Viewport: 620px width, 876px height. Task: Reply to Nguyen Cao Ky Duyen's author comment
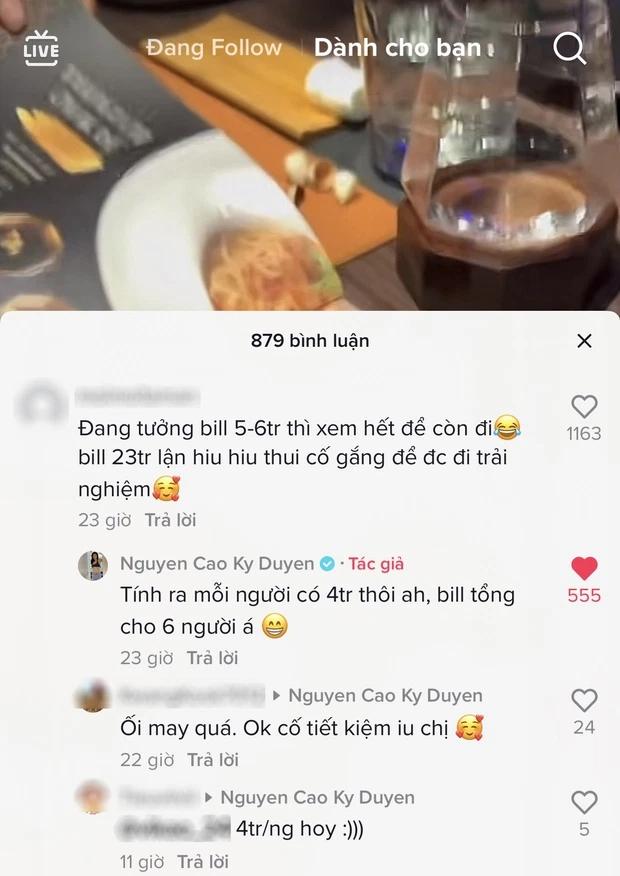pos(214,658)
